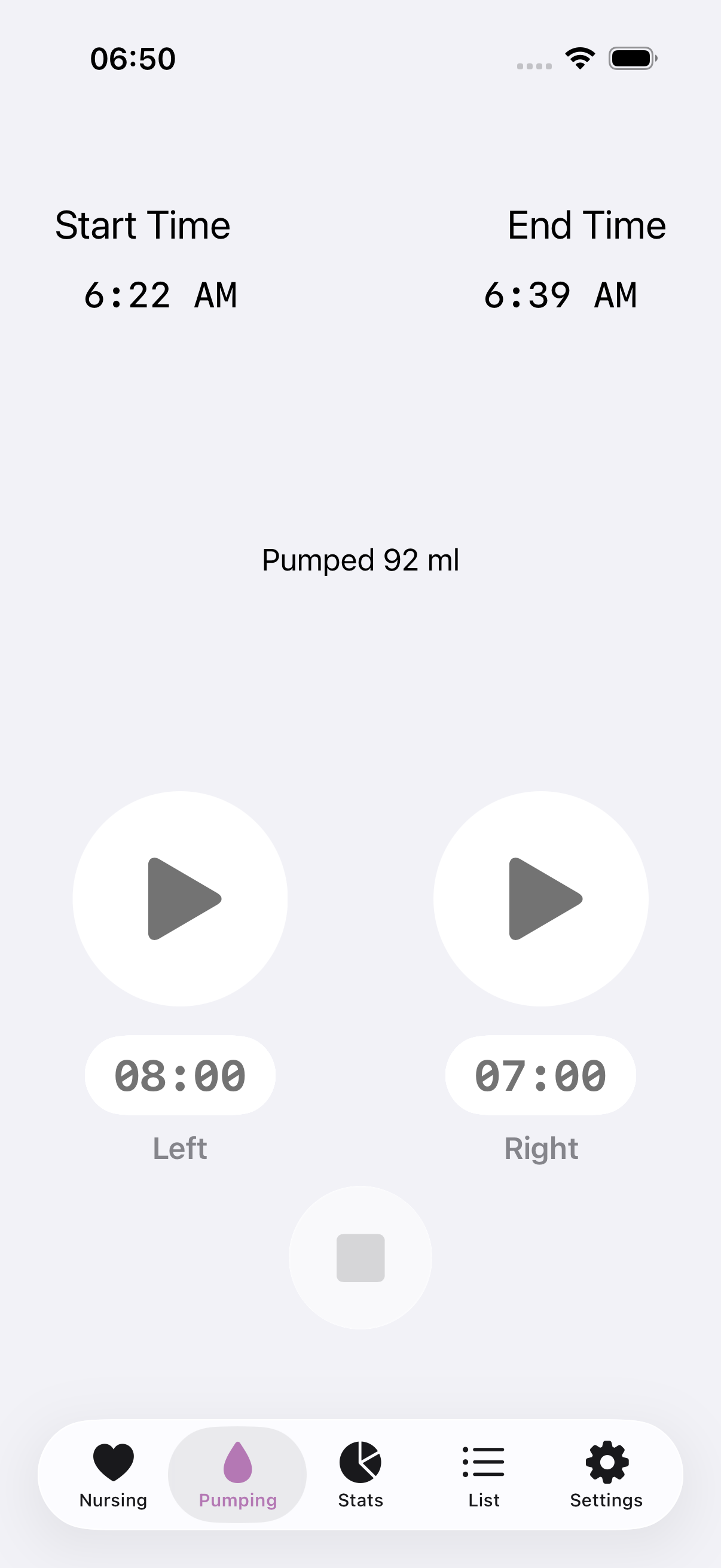721x1568 pixels.
Task: Tap the Start Time heading
Action: [x=143, y=225]
